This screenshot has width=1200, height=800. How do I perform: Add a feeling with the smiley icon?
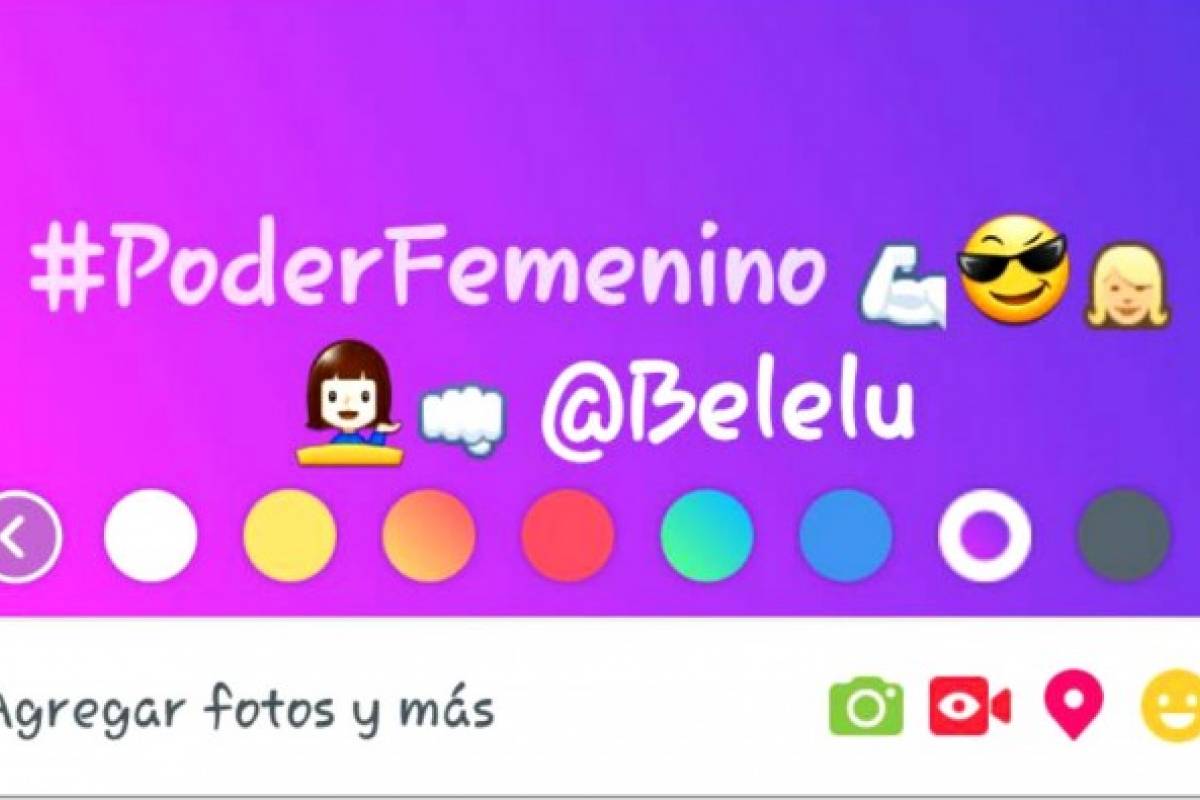[1172, 707]
